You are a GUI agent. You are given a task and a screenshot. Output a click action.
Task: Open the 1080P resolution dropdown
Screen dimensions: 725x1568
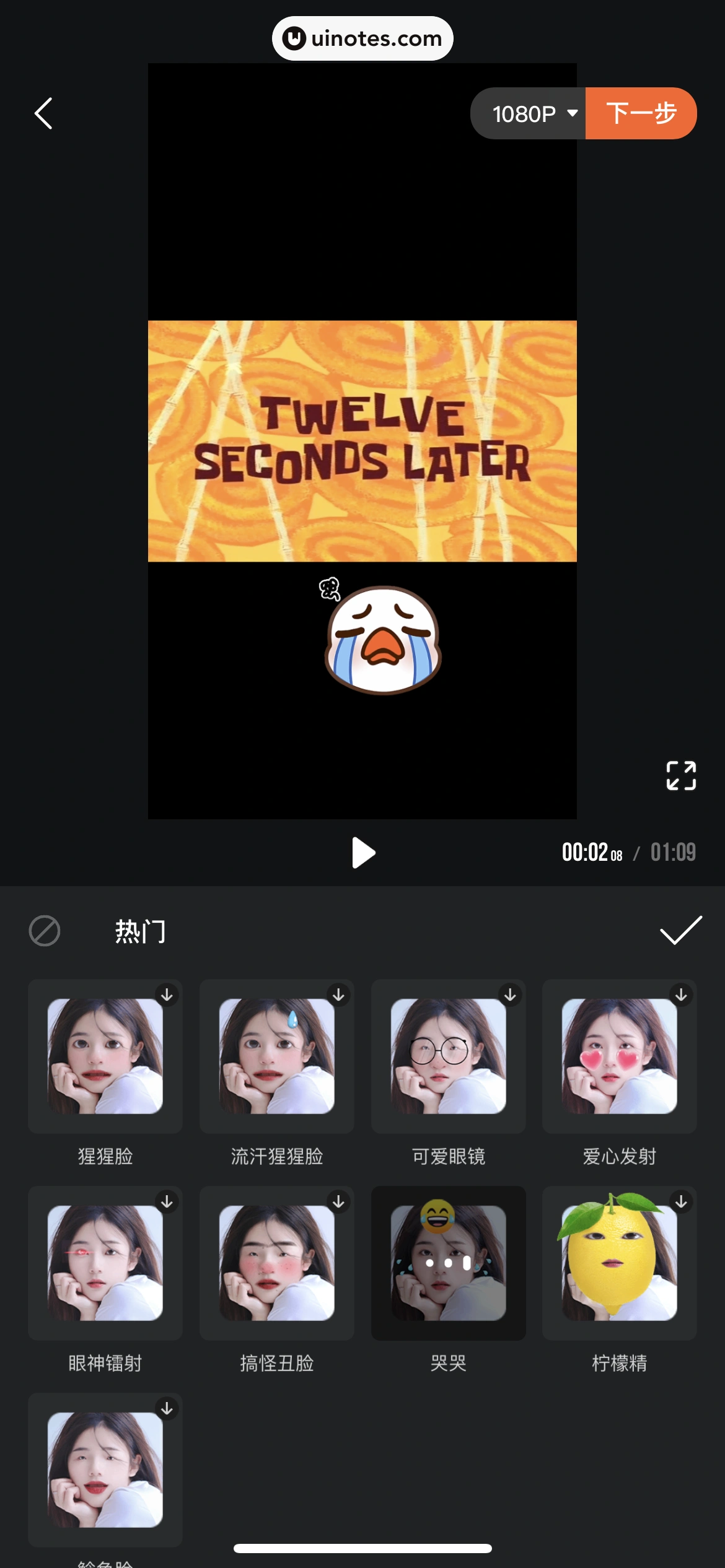(x=533, y=113)
